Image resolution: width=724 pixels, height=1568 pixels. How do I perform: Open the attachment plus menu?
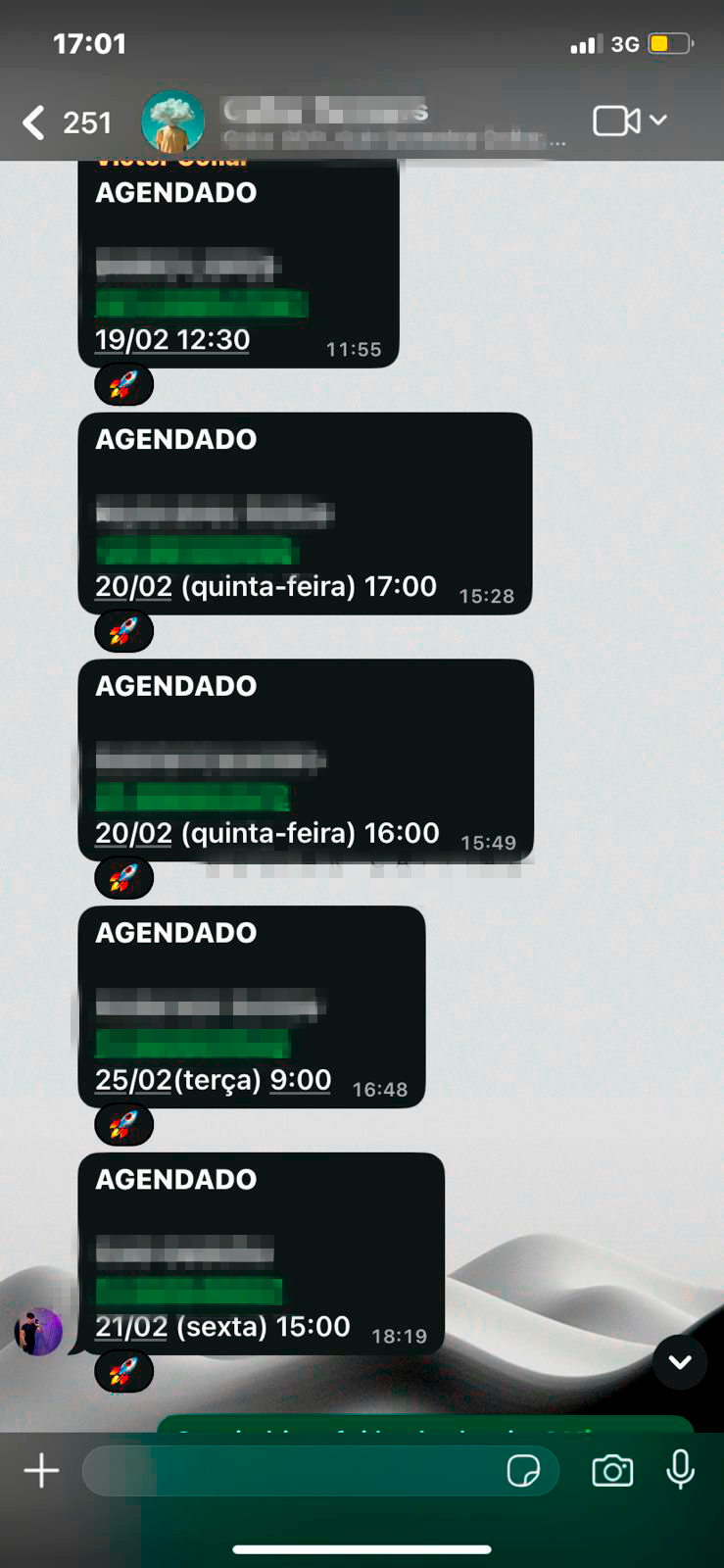(x=41, y=1471)
